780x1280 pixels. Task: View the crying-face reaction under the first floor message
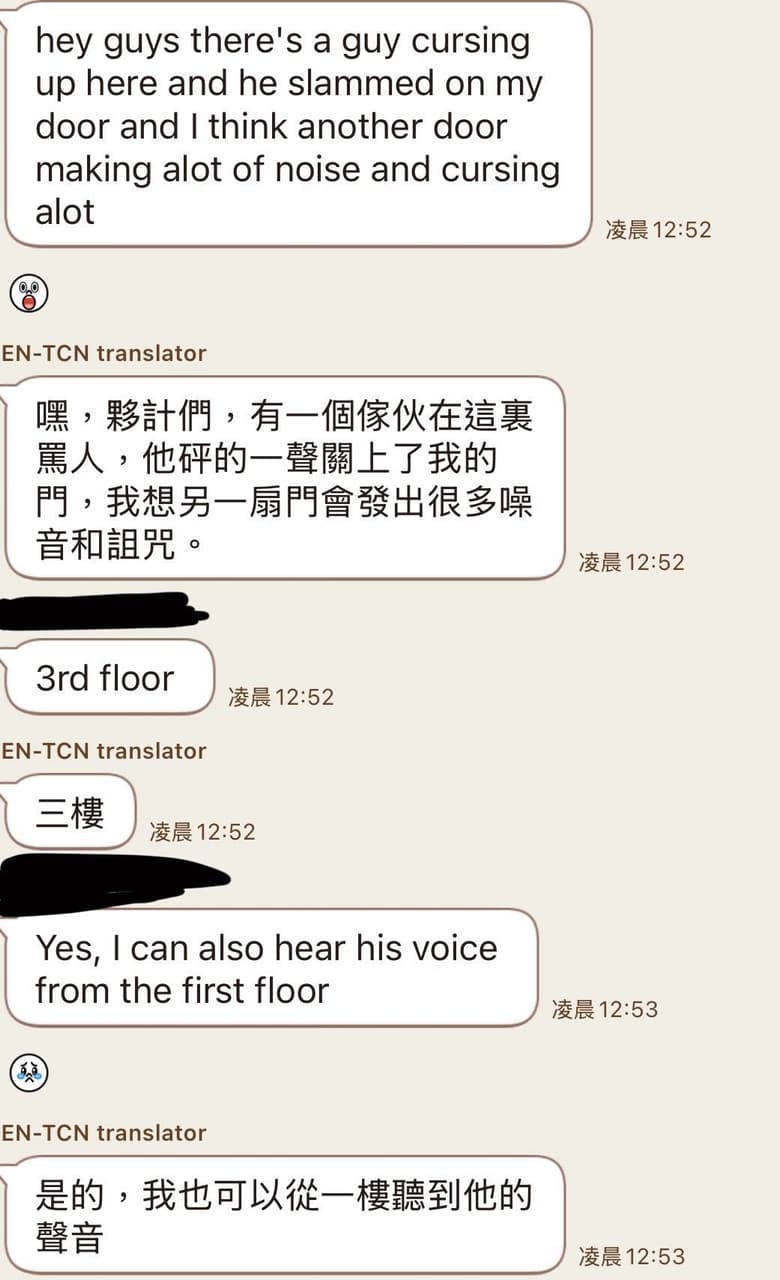[x=29, y=1073]
